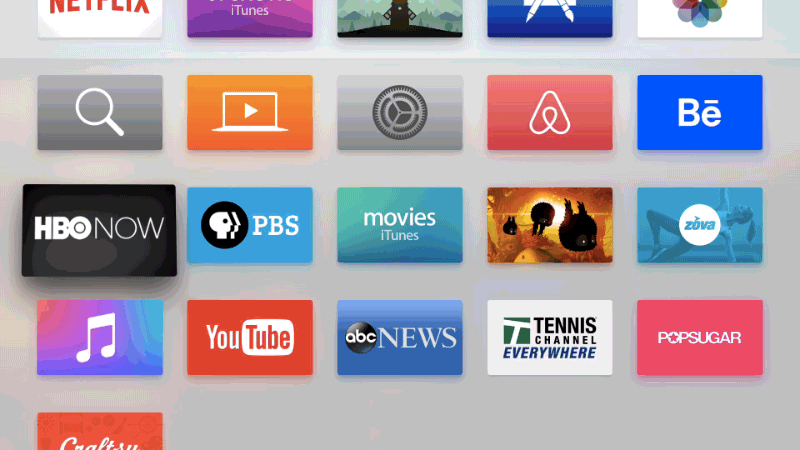The width and height of the screenshot is (800, 450).
Task: Open the Netflix app
Action: (x=100, y=17)
